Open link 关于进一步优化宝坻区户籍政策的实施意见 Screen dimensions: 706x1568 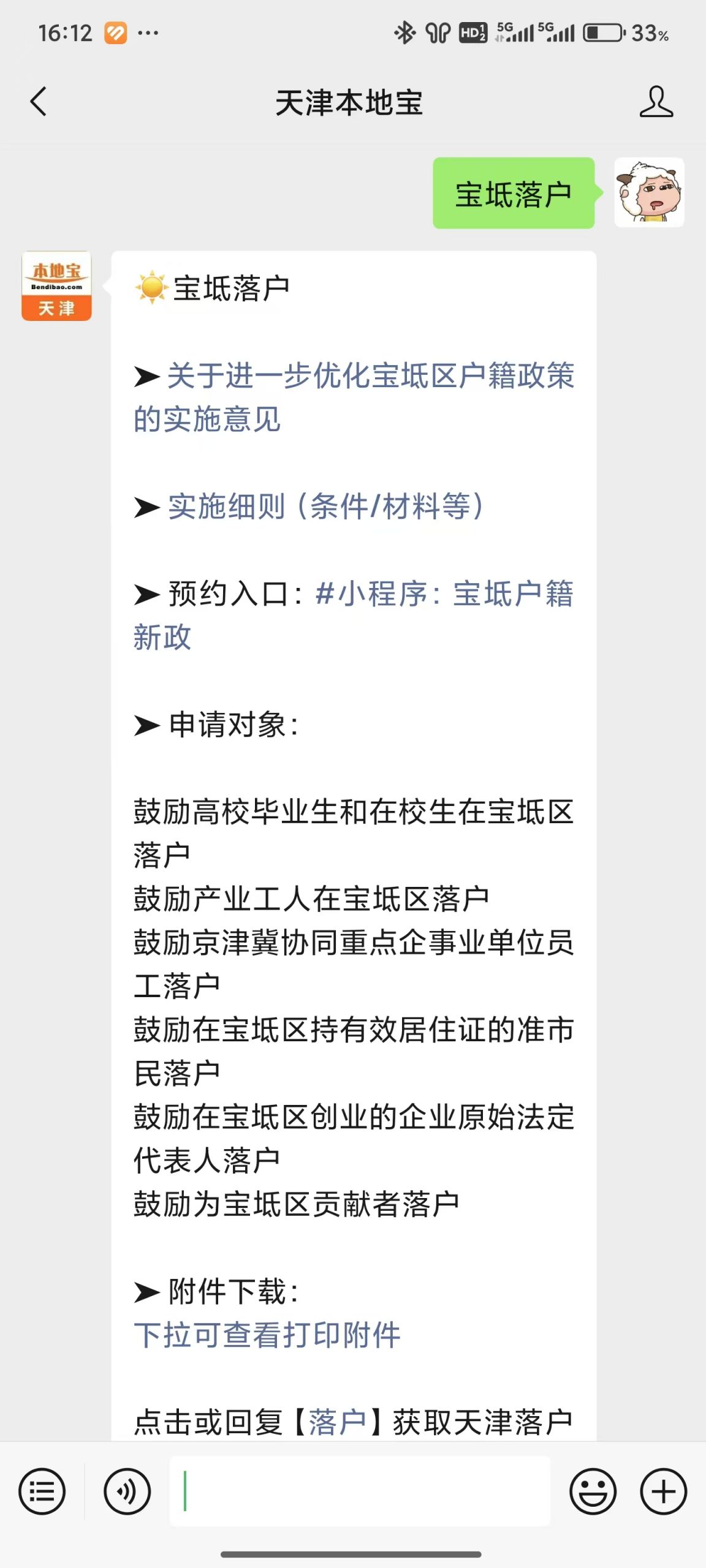click(354, 397)
